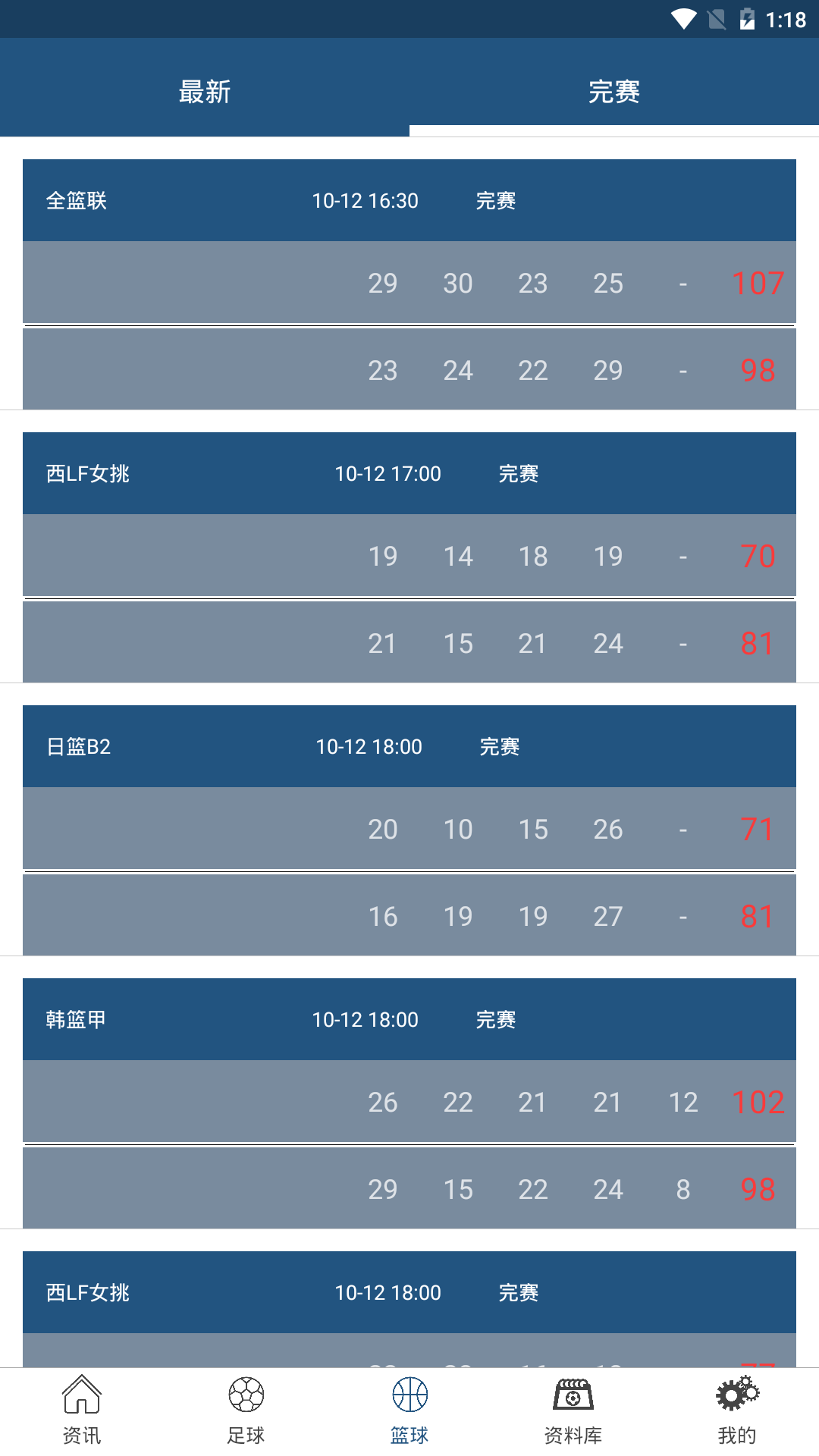The width and height of the screenshot is (819, 1456).
Task: Open the 日篮B2 match card
Action: point(409,828)
